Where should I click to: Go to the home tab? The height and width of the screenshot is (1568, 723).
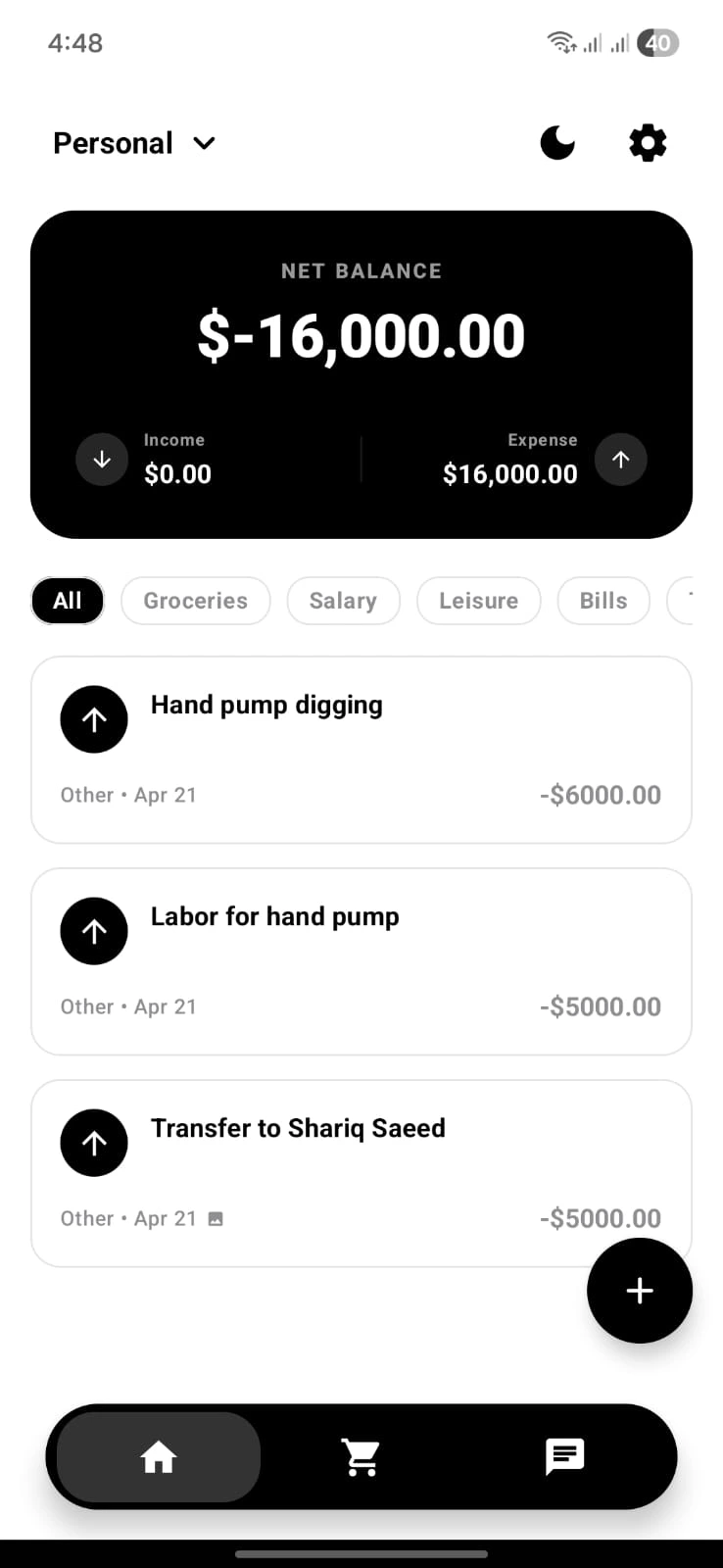(x=159, y=1457)
